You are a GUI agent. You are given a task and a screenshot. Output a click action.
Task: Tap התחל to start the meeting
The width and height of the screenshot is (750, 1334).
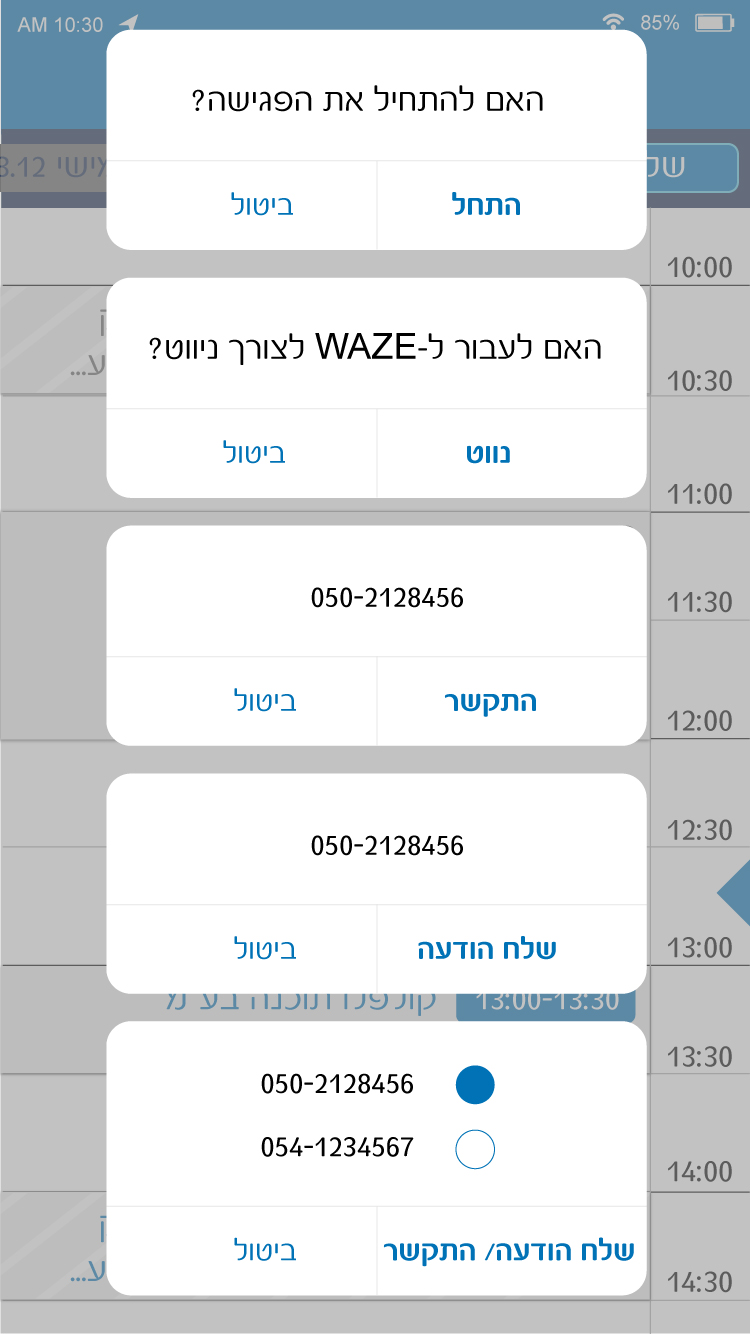pyautogui.click(x=511, y=205)
